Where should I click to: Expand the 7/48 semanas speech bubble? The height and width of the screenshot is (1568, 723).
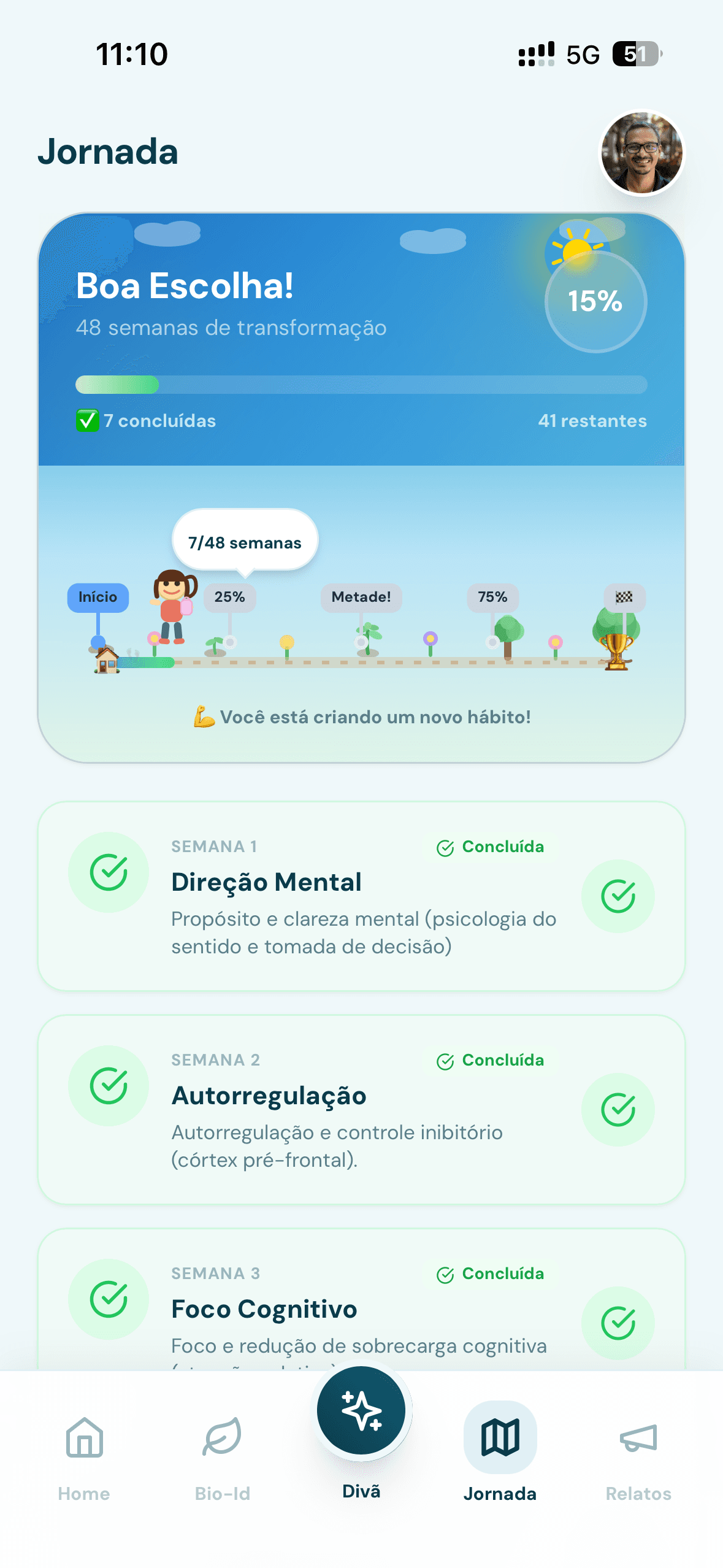pos(244,540)
